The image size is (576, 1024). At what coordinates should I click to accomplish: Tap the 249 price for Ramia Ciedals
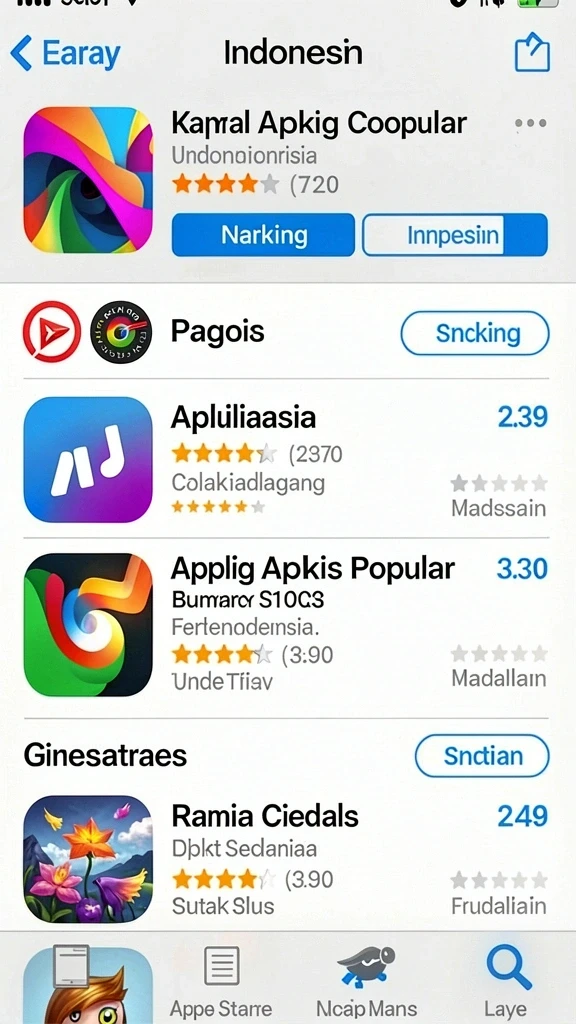(522, 816)
